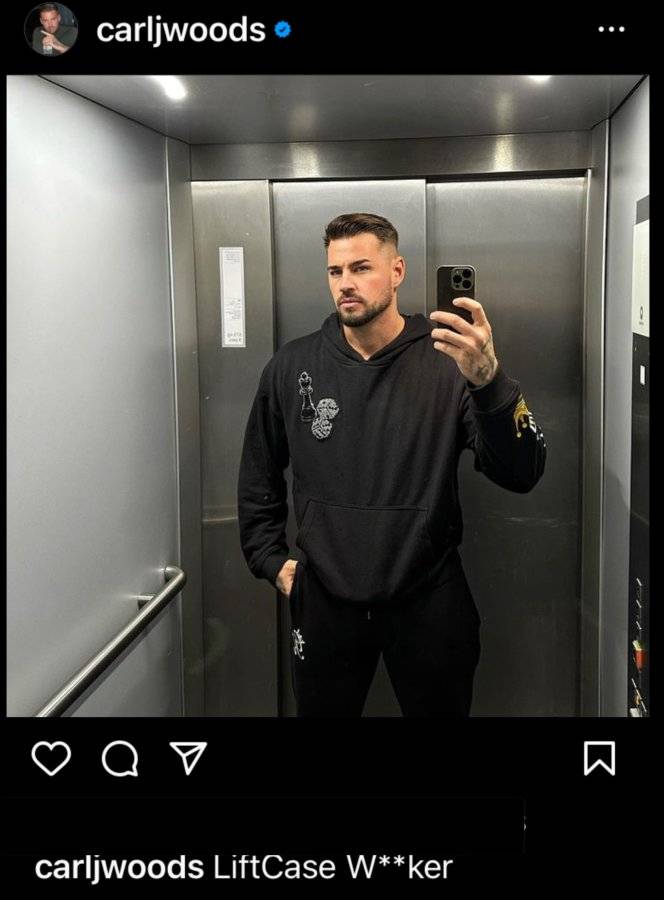
Task: Share the post with the paper plane icon
Action: pyautogui.click(x=188, y=758)
